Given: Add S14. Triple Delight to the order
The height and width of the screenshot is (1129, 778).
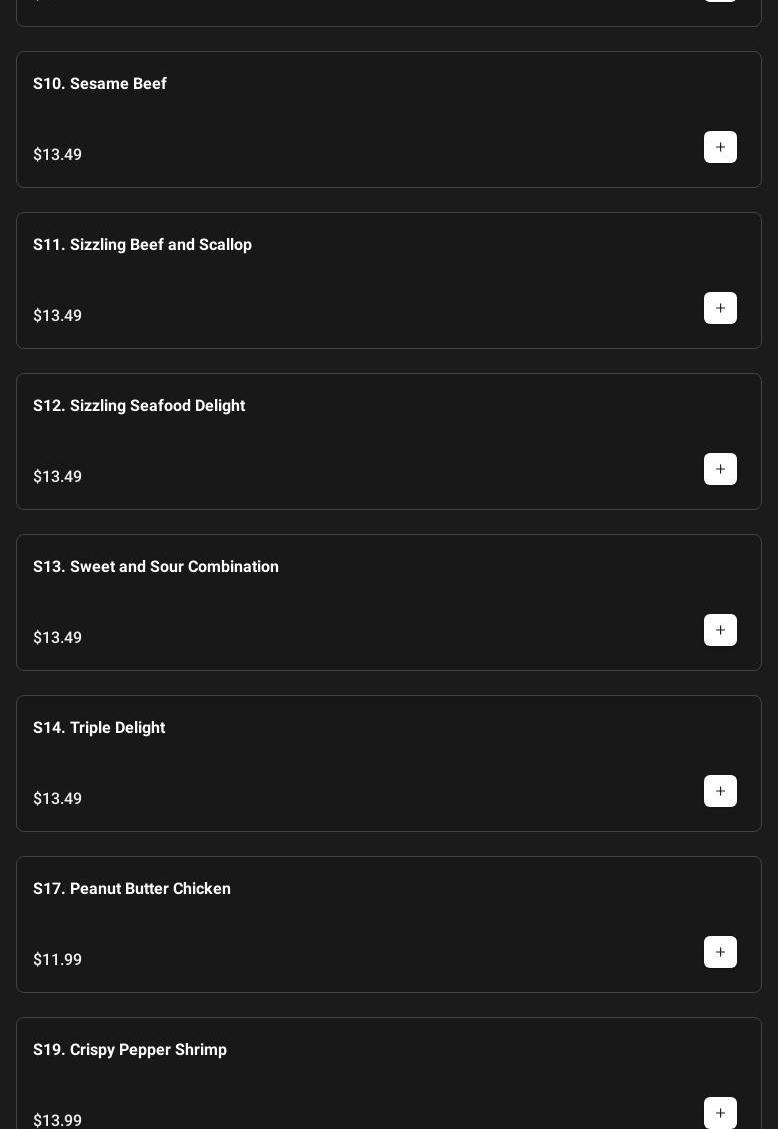Looking at the screenshot, I should [x=720, y=791].
